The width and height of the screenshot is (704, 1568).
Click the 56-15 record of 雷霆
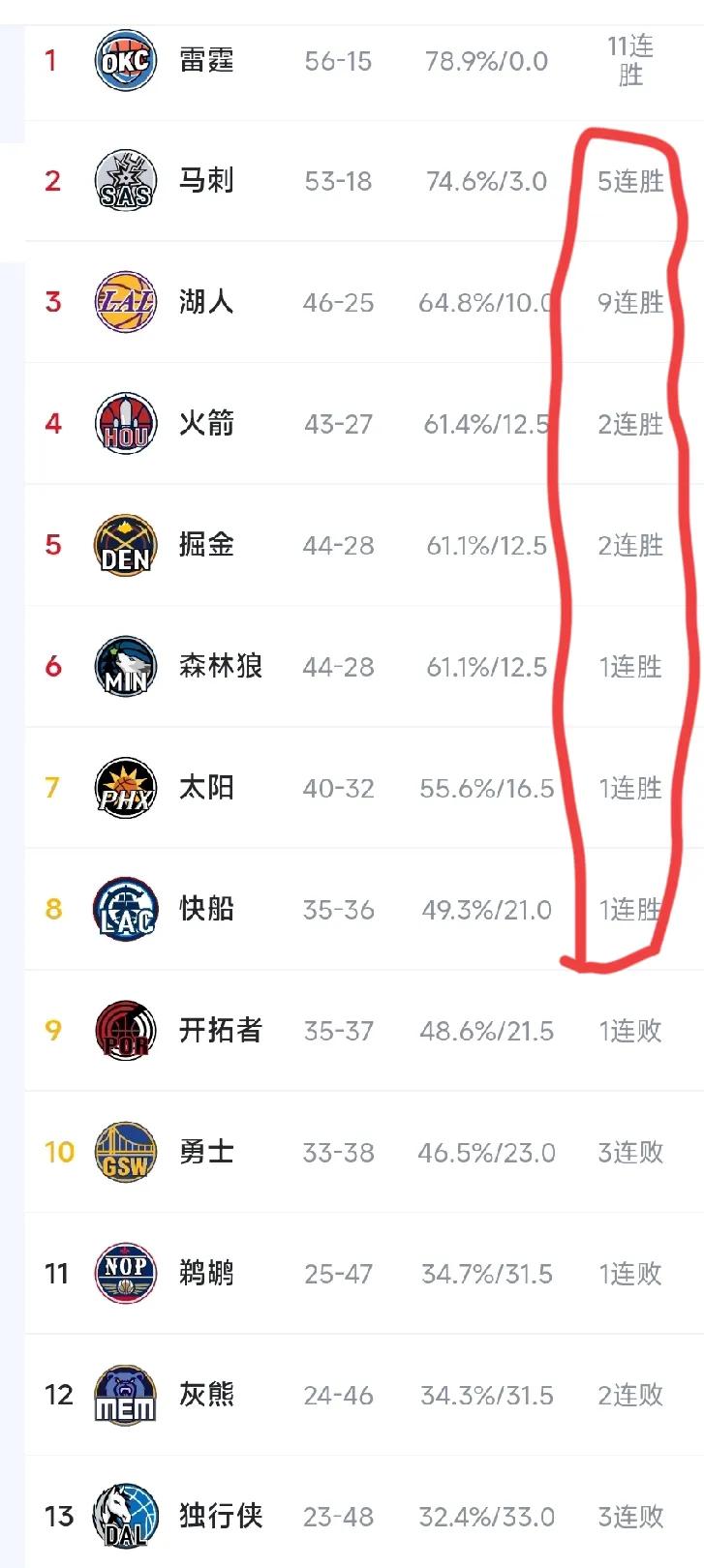339,60
